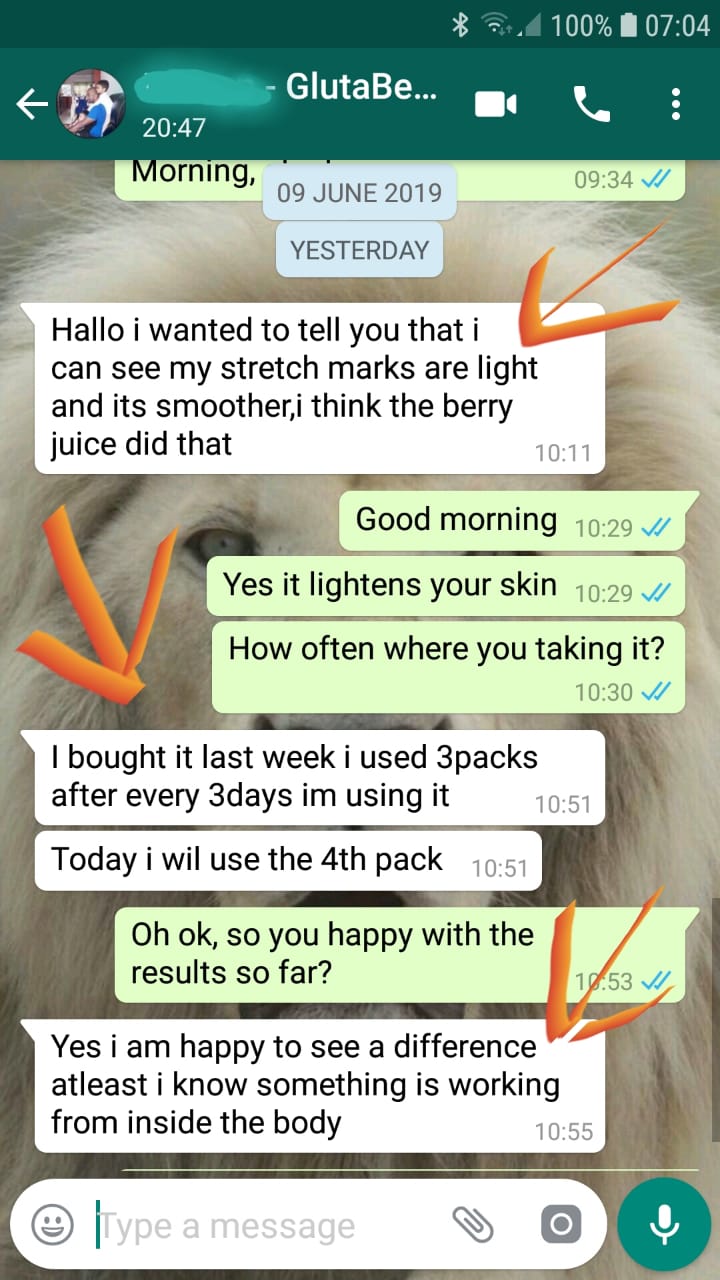Open the contact's profile picture
Viewport: 720px width, 1280px height.
(91, 104)
